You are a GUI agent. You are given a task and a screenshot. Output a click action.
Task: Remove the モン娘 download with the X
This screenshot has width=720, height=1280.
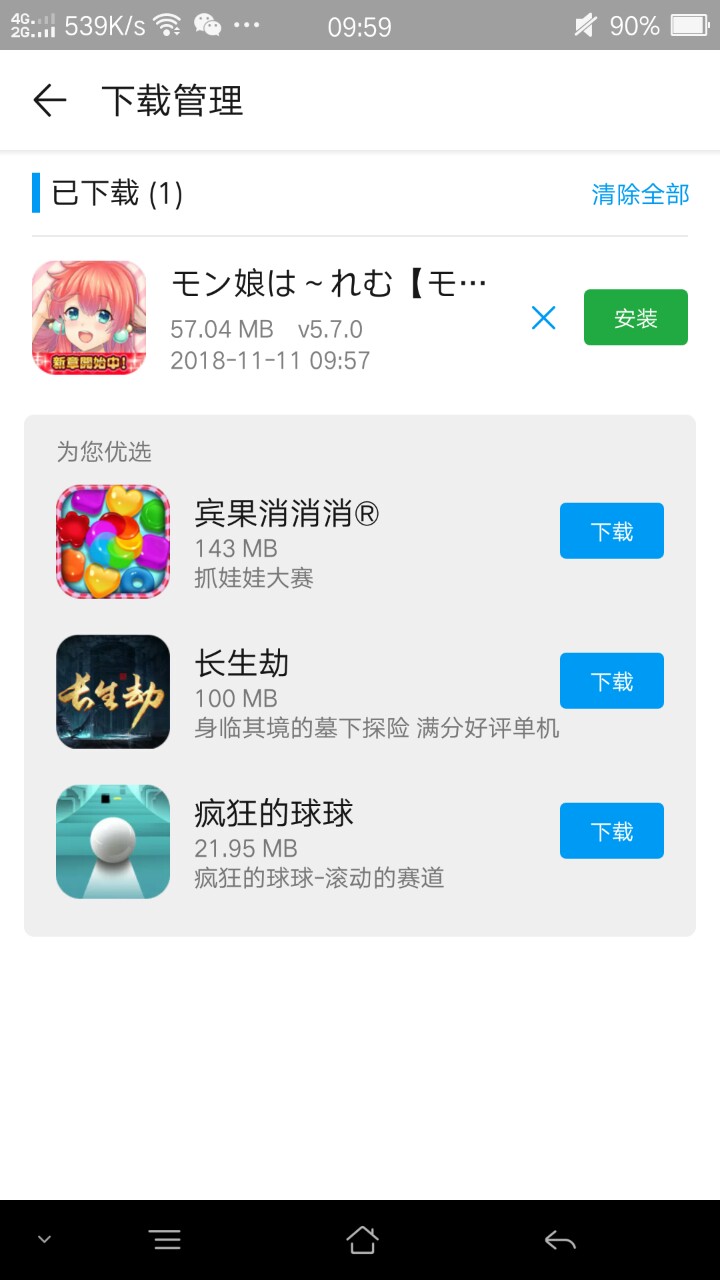tap(543, 318)
